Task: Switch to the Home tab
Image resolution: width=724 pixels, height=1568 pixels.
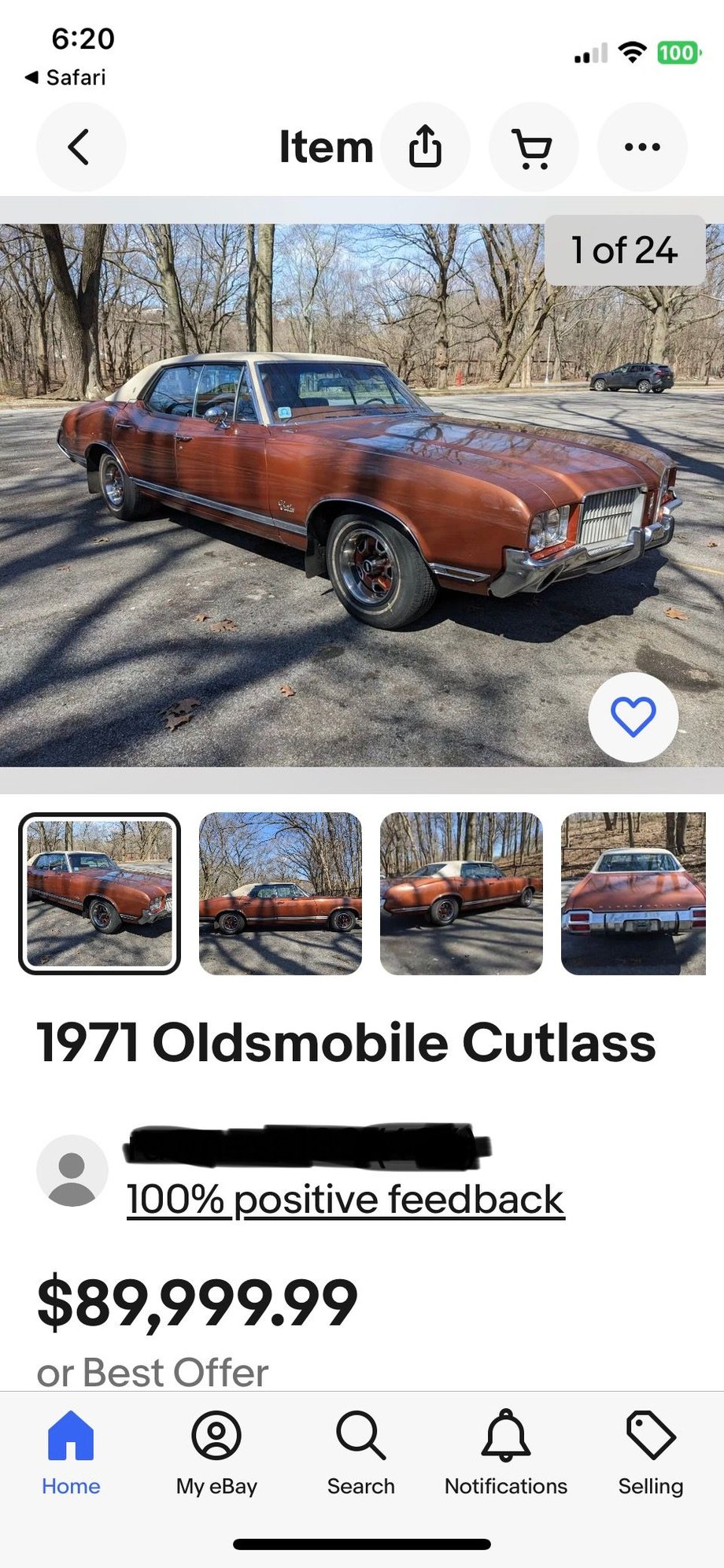Action: 71,1453
